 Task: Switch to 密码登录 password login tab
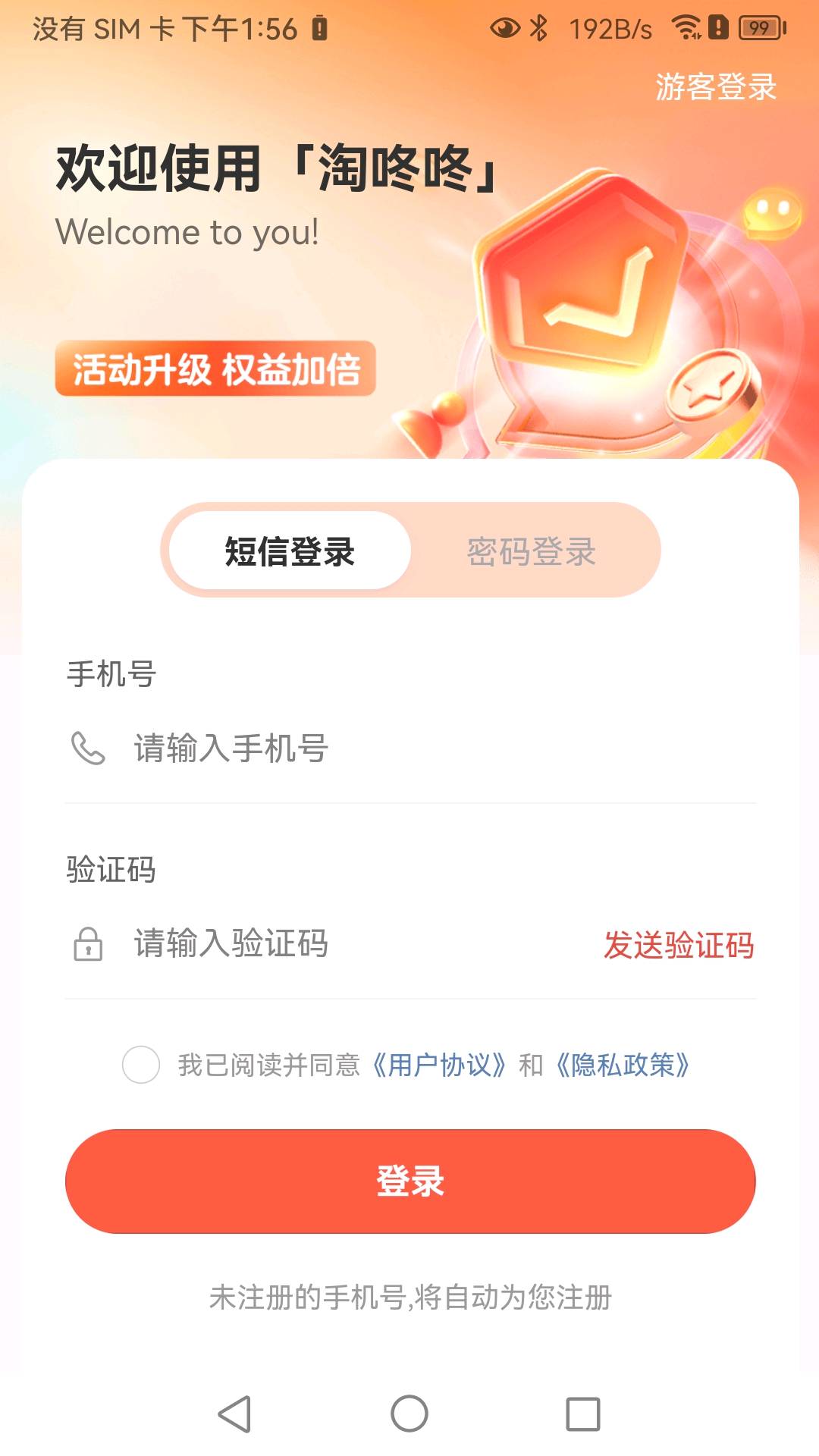(531, 553)
